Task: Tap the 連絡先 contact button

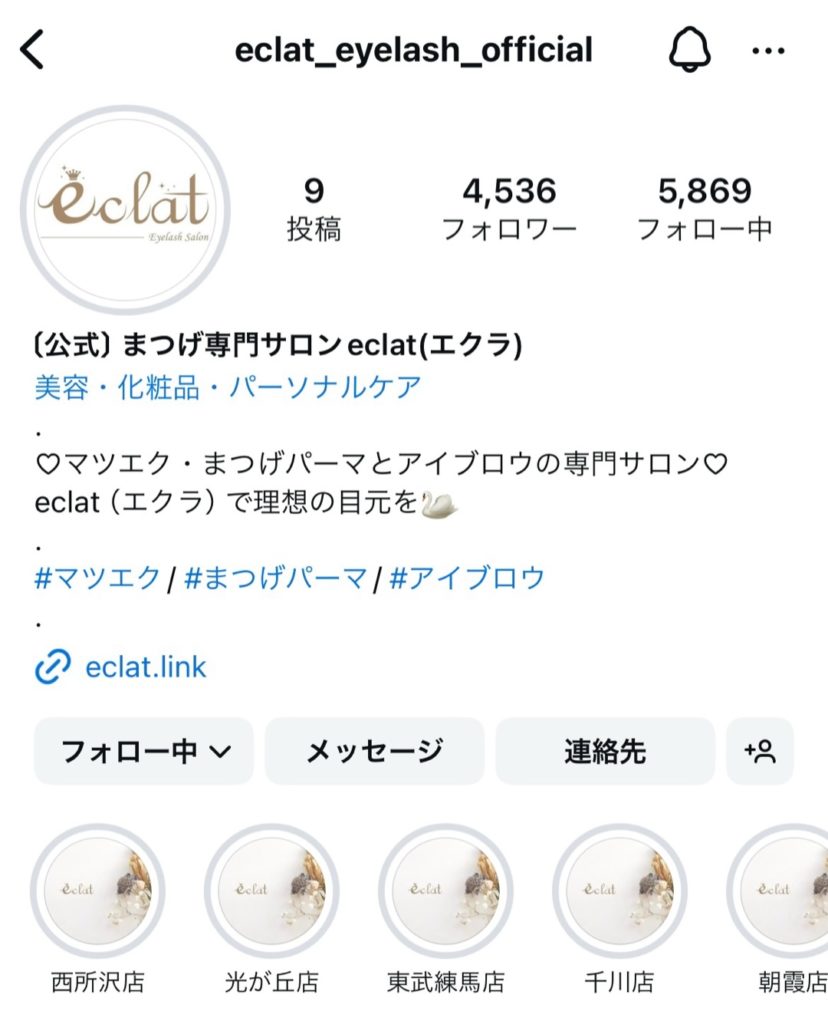Action: pyautogui.click(x=605, y=751)
